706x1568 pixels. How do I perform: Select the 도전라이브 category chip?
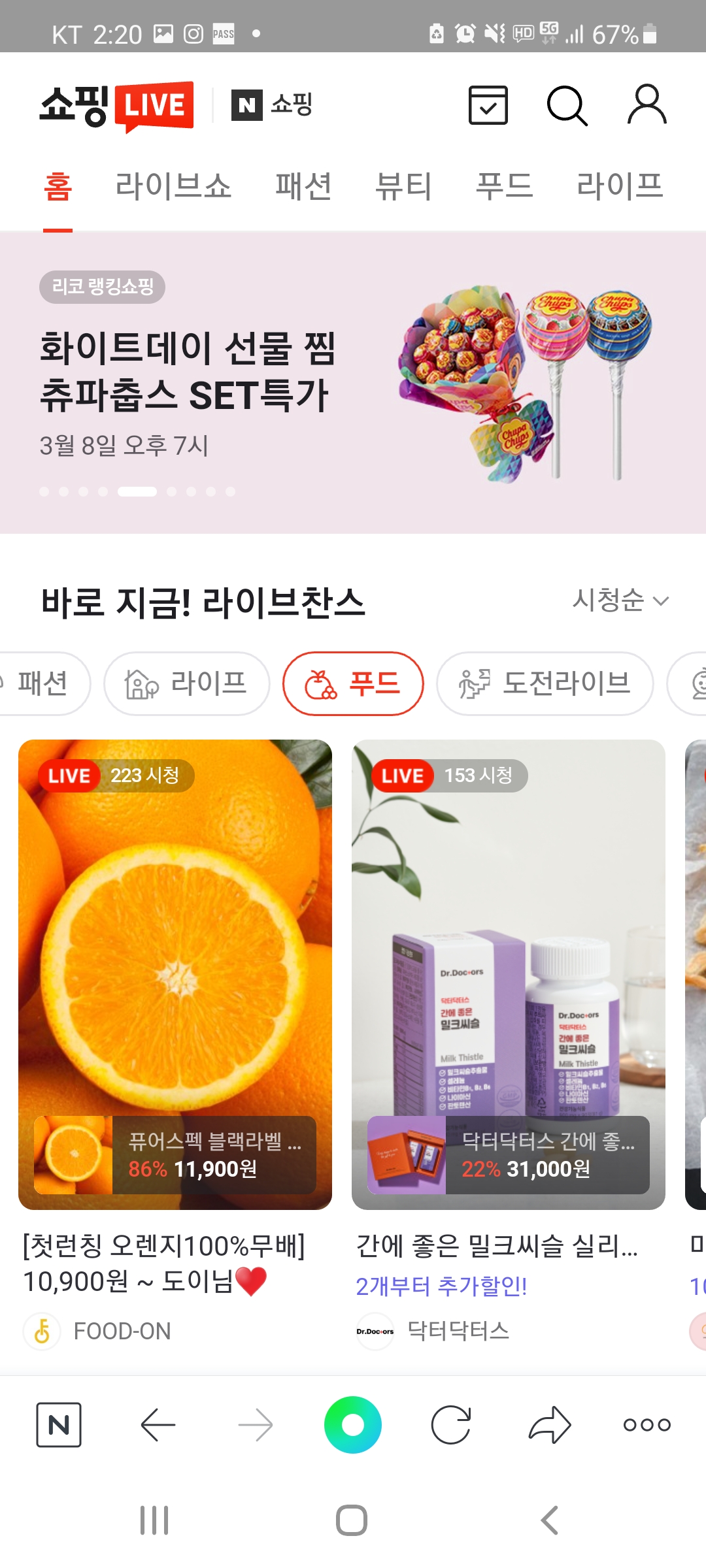click(545, 683)
